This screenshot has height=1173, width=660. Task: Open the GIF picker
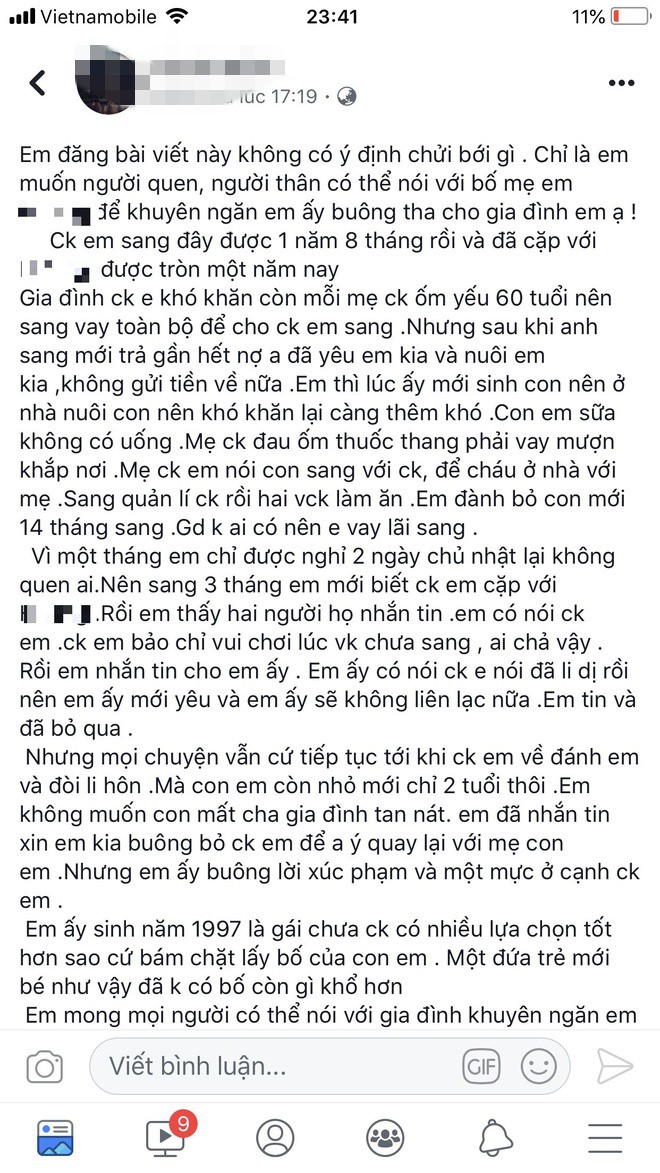click(x=483, y=1067)
